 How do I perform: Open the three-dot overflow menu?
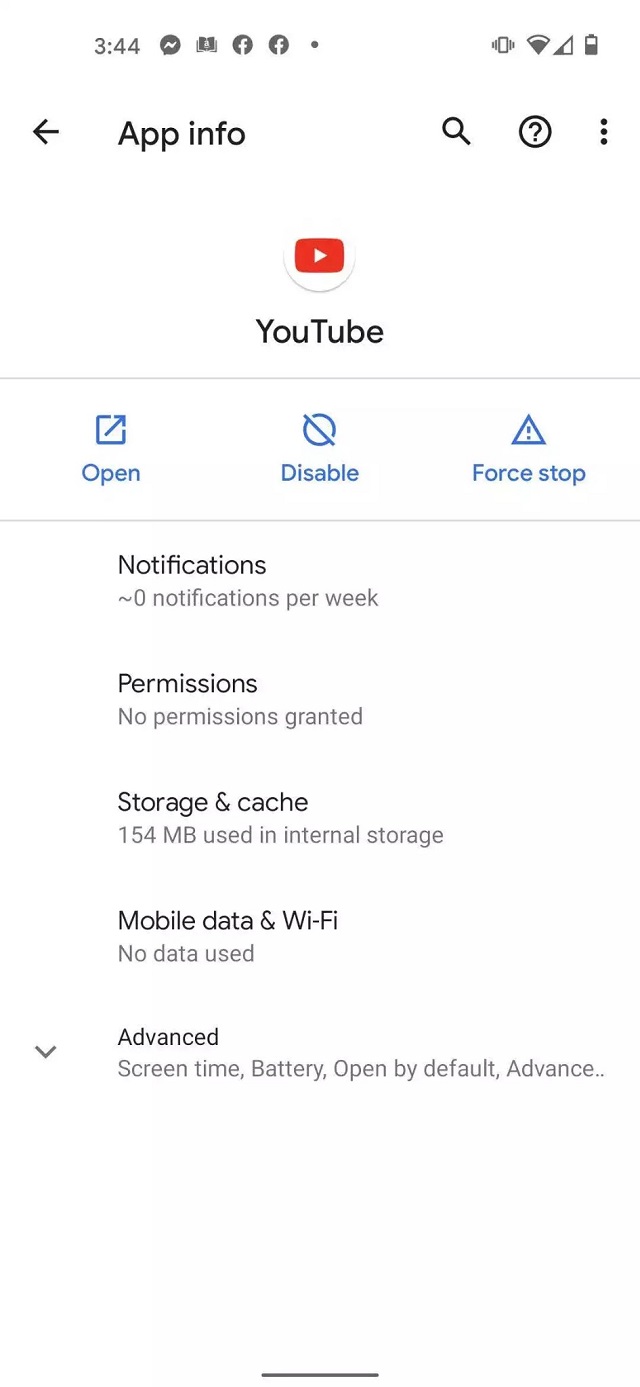click(603, 132)
